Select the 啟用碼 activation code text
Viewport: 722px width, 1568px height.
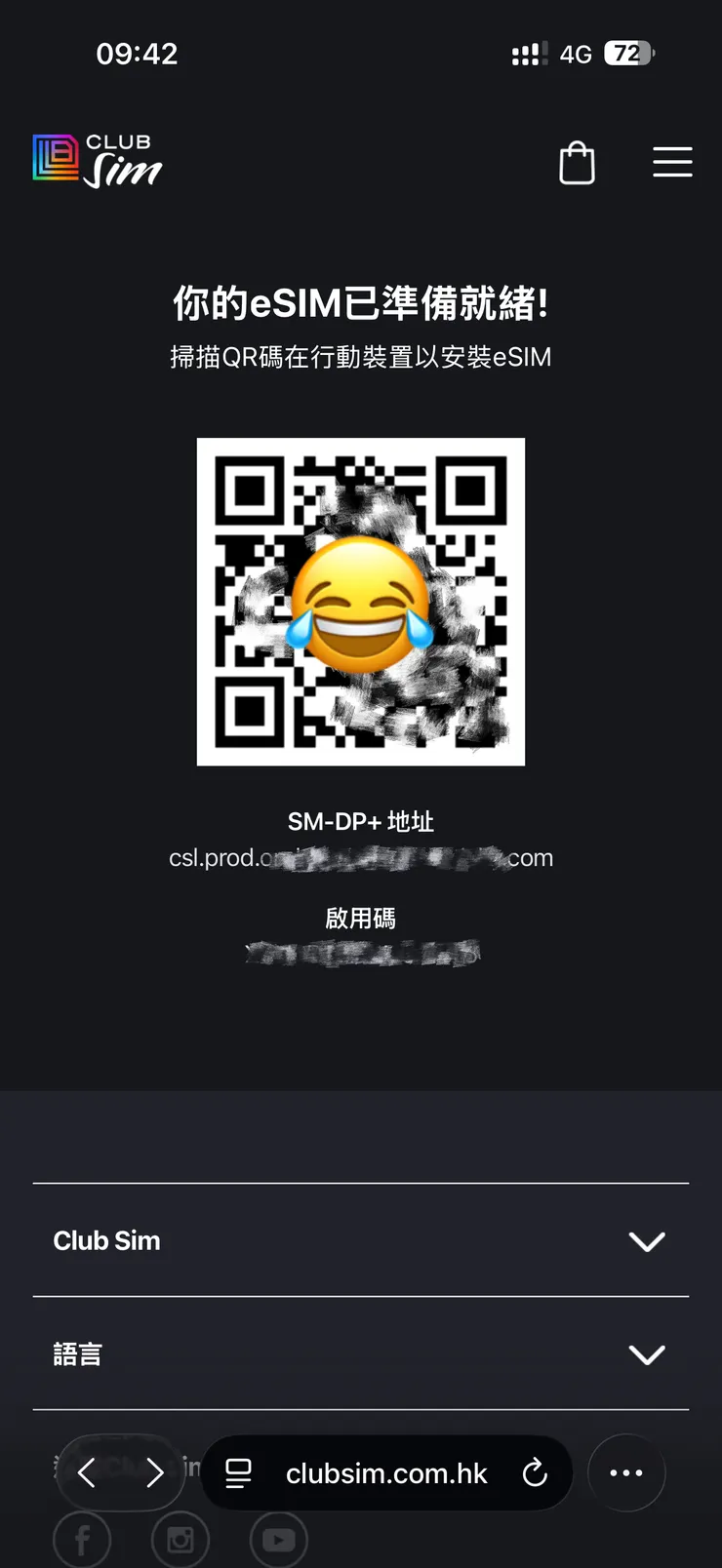point(361,953)
